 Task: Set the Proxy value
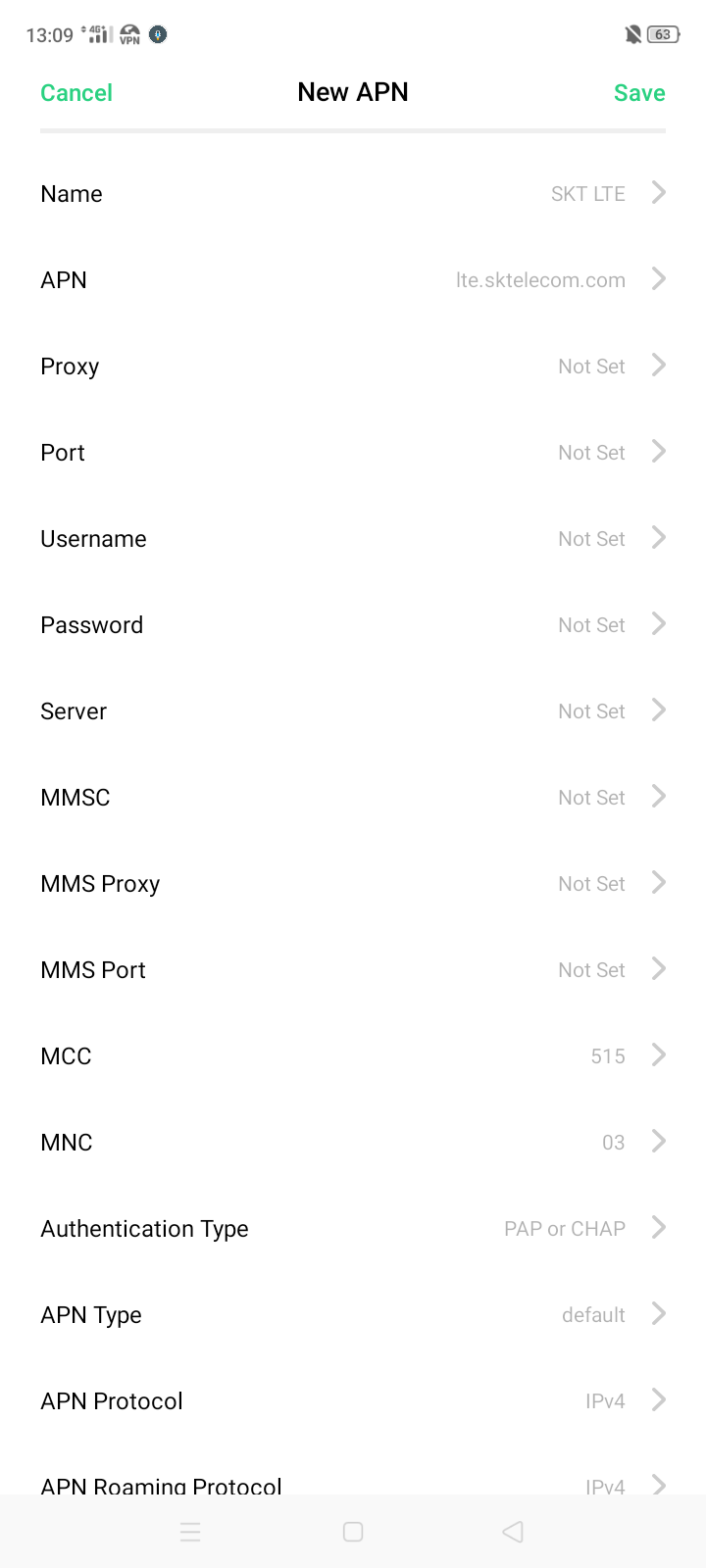point(353,367)
